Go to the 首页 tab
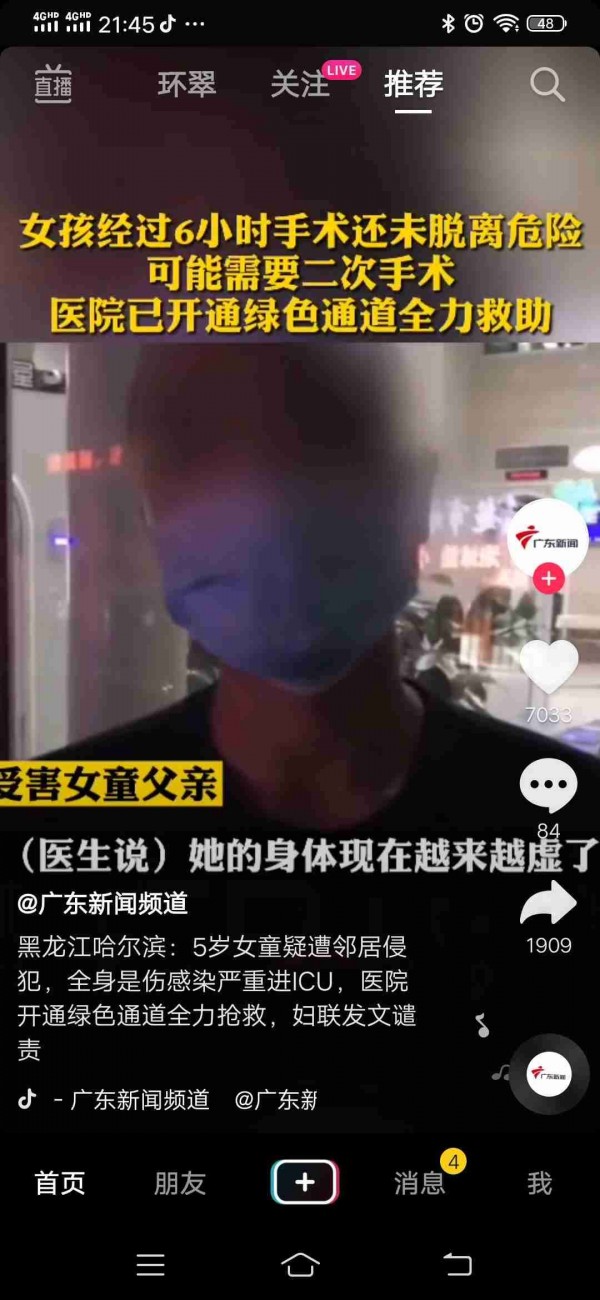Viewport: 600px width, 1300px height. click(60, 1183)
